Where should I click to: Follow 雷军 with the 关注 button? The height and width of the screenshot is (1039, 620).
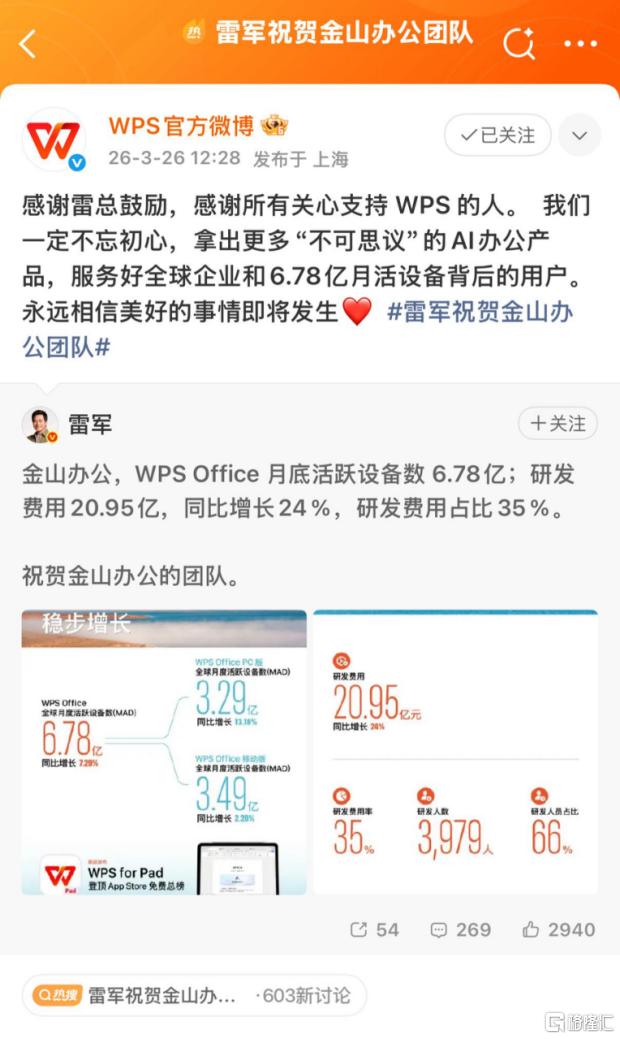click(557, 423)
